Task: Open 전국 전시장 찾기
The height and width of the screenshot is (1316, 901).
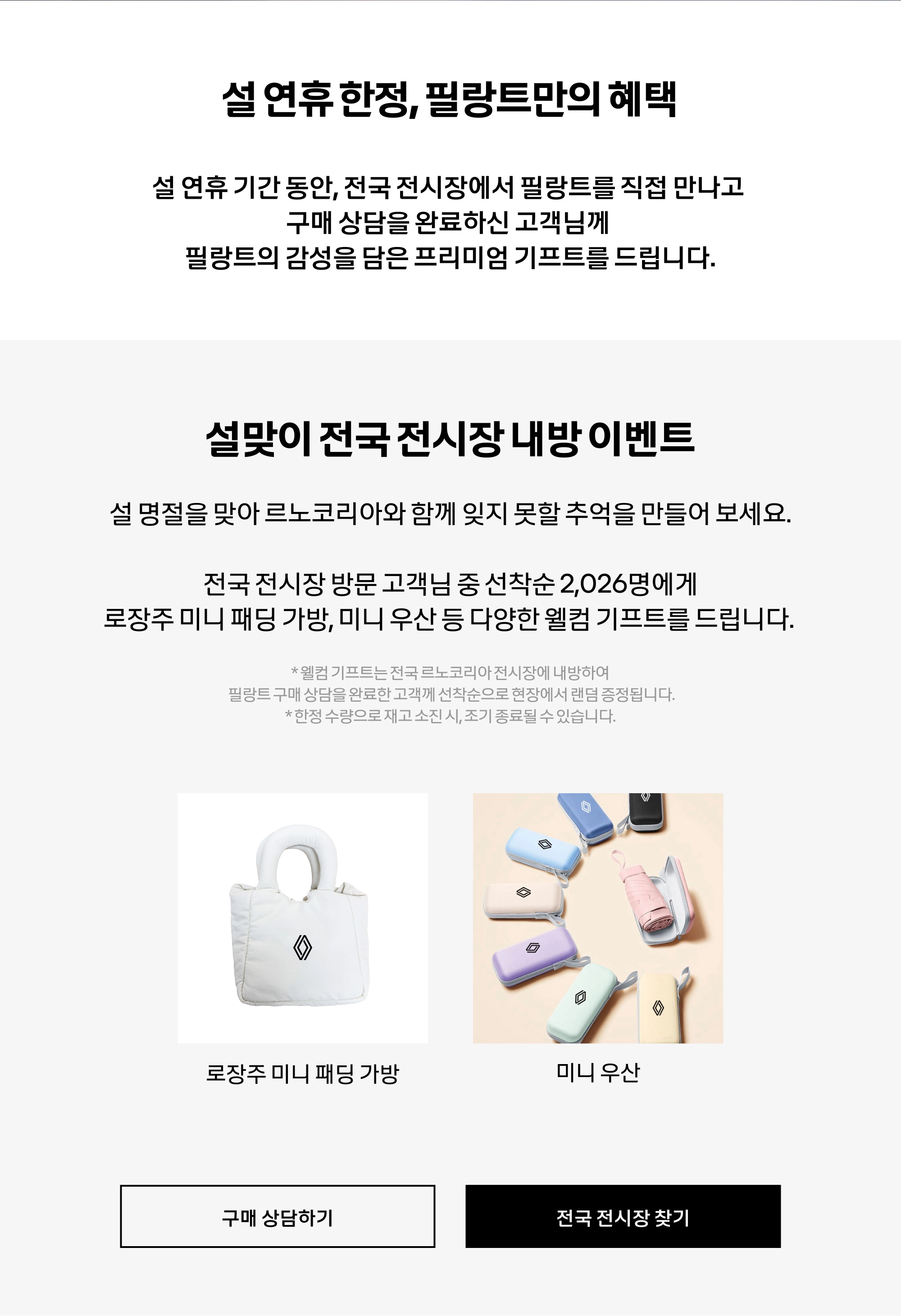Action: pos(623,1216)
